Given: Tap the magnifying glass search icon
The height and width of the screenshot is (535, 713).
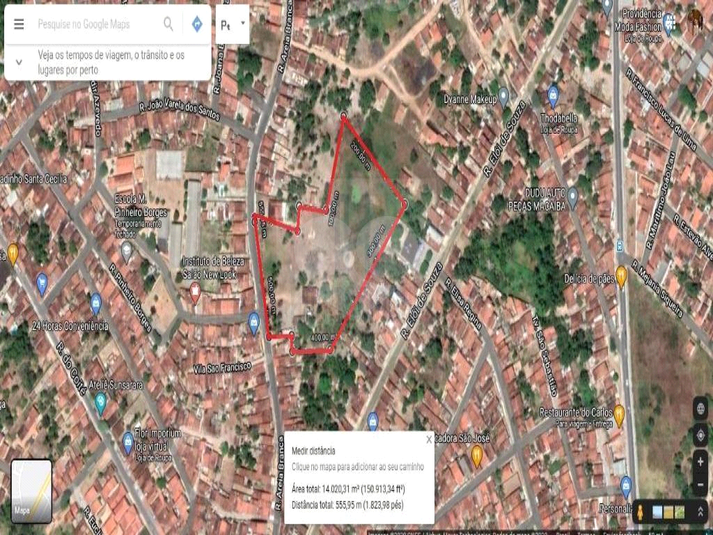Looking at the screenshot, I should [168, 24].
